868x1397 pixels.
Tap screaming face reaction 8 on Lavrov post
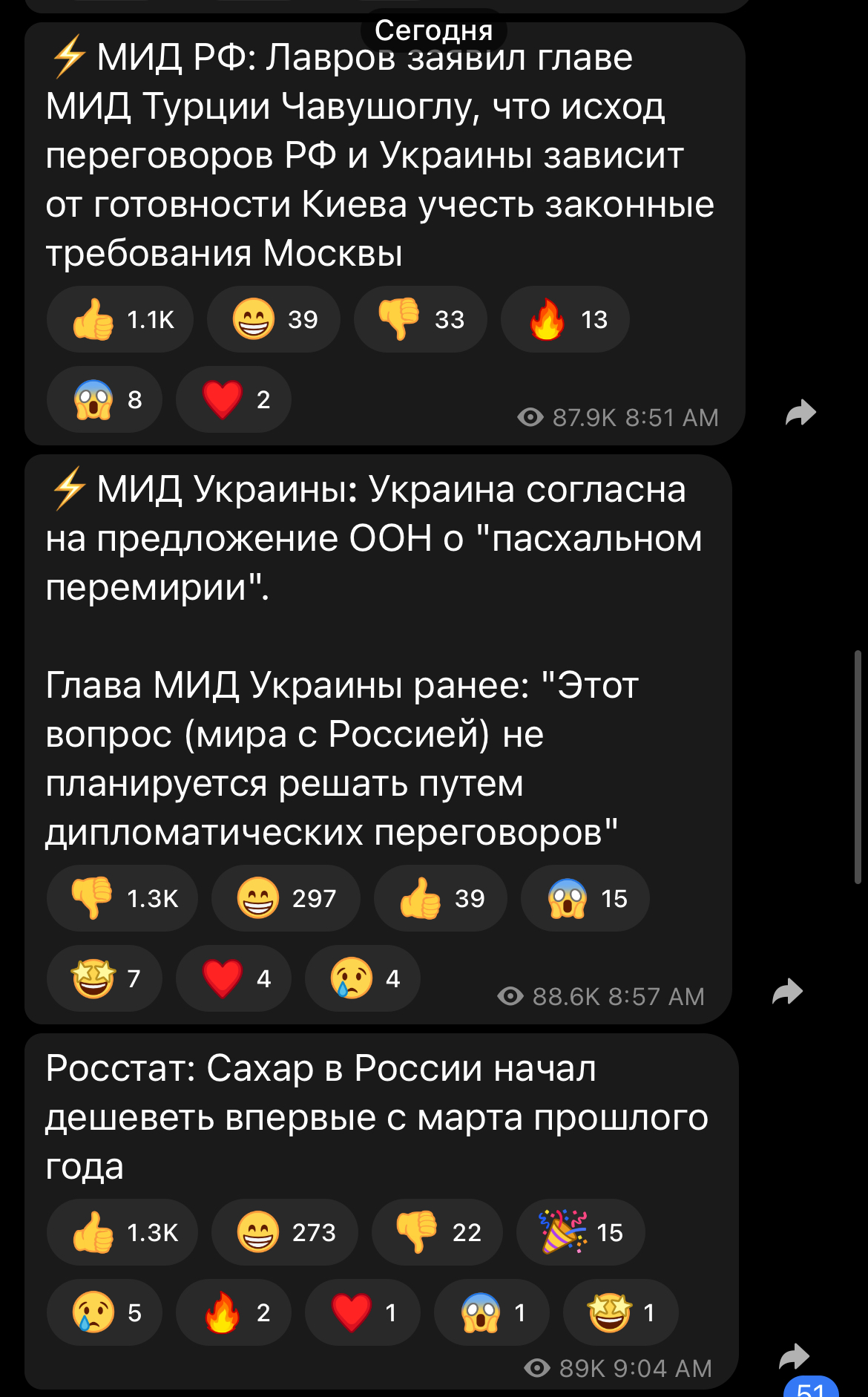[105, 399]
